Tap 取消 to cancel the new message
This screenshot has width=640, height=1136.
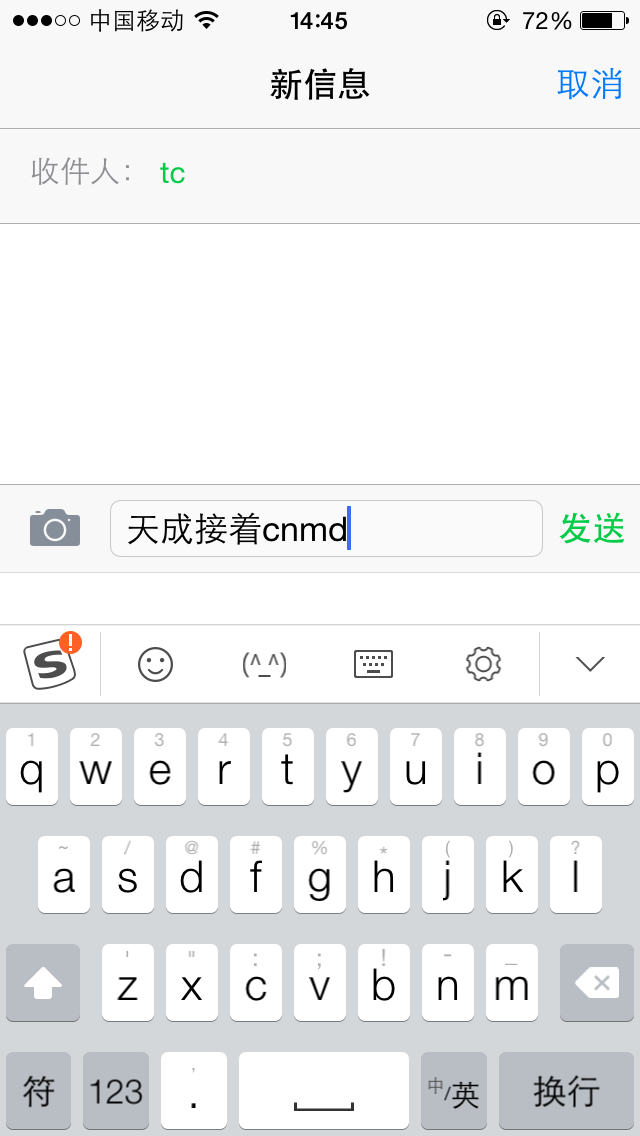[589, 84]
